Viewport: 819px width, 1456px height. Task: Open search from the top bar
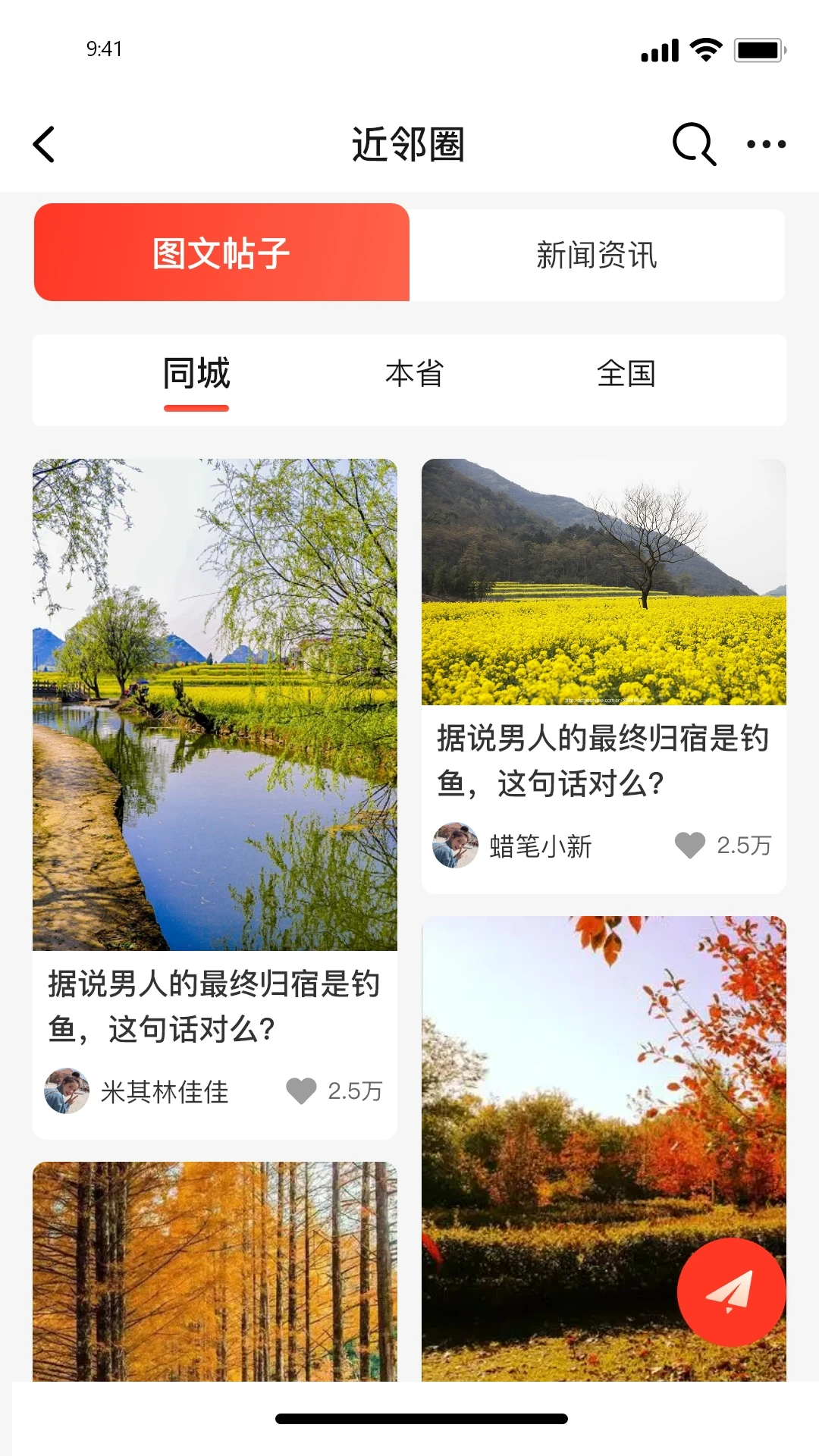coord(692,144)
